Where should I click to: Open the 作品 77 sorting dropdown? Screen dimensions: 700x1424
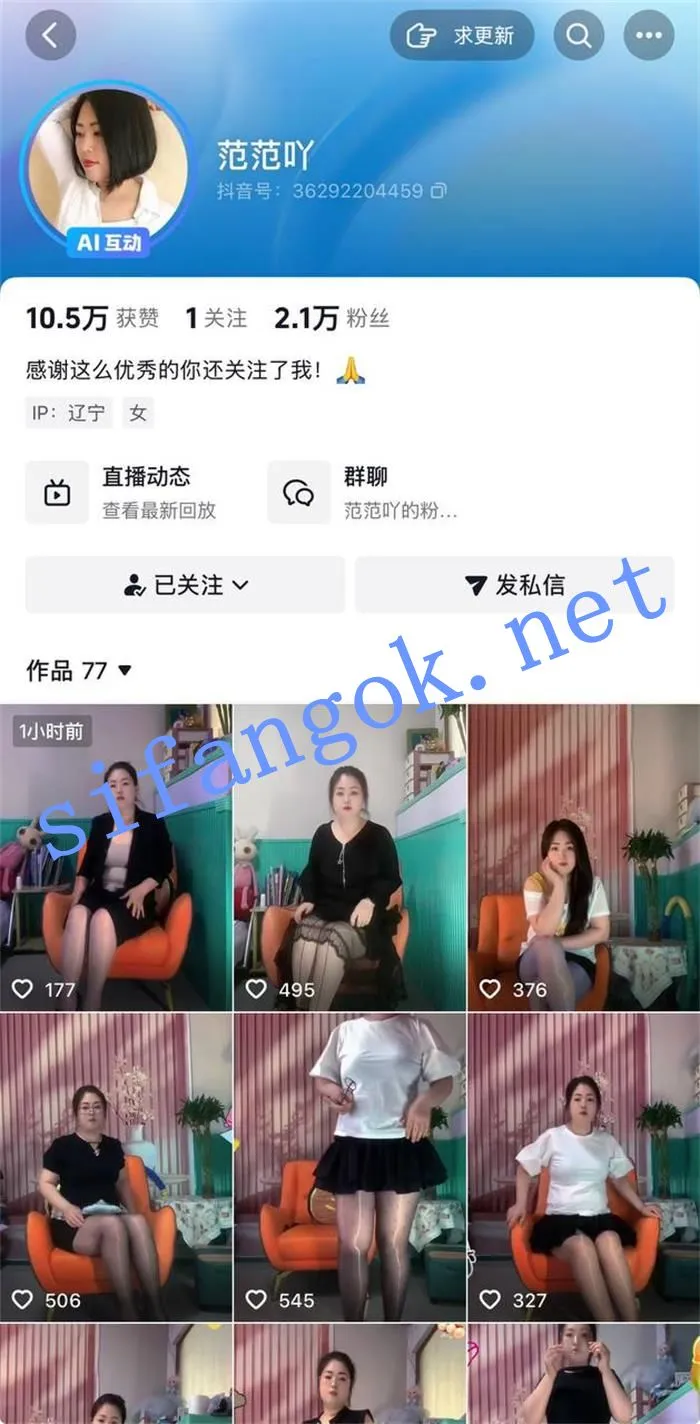(79, 670)
